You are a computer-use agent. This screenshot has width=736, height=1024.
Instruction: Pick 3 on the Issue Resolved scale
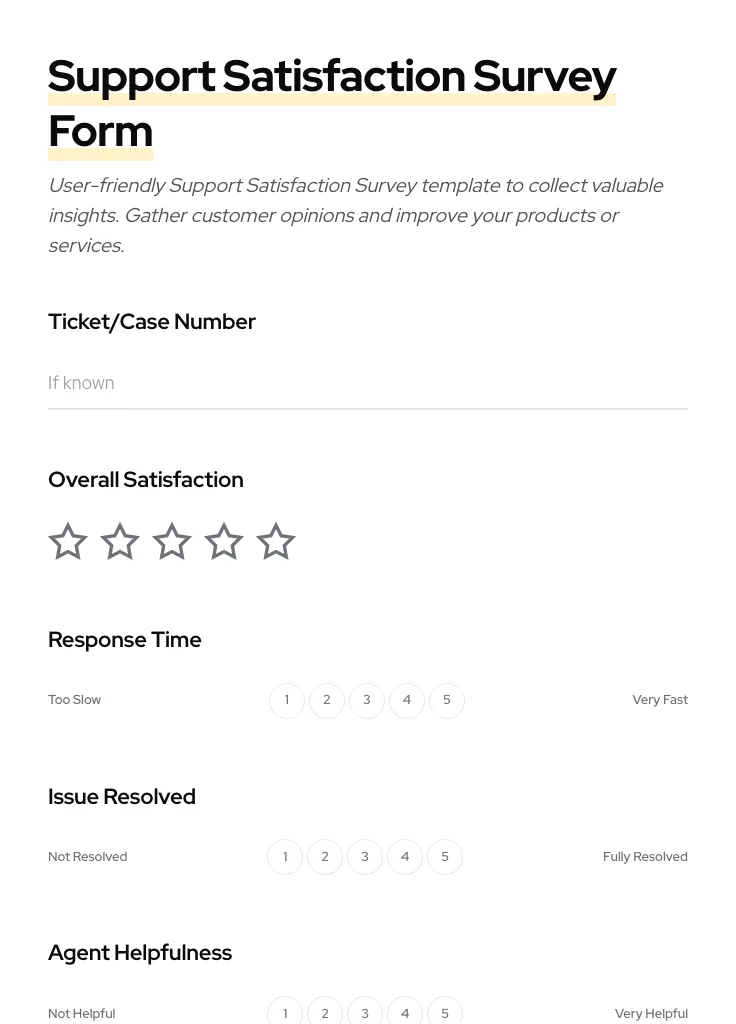tap(365, 857)
